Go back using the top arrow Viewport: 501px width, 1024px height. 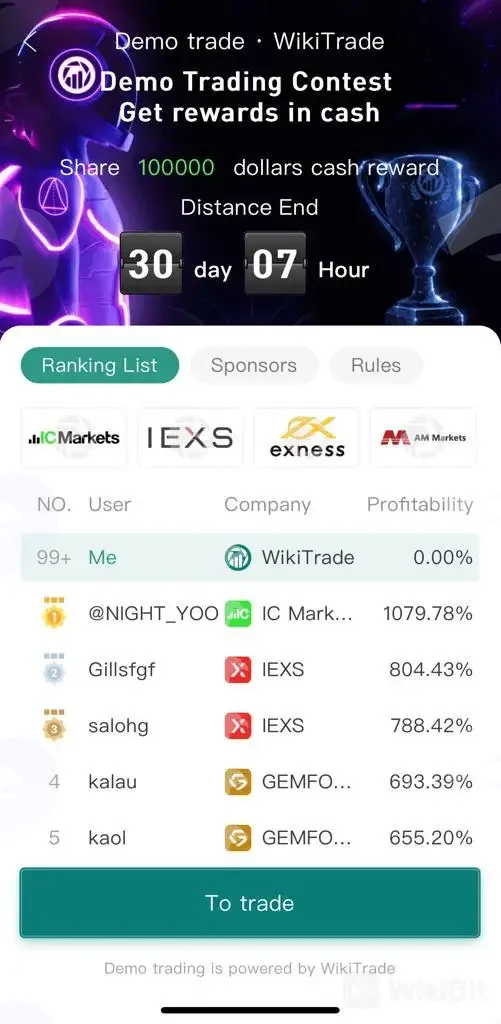click(27, 42)
